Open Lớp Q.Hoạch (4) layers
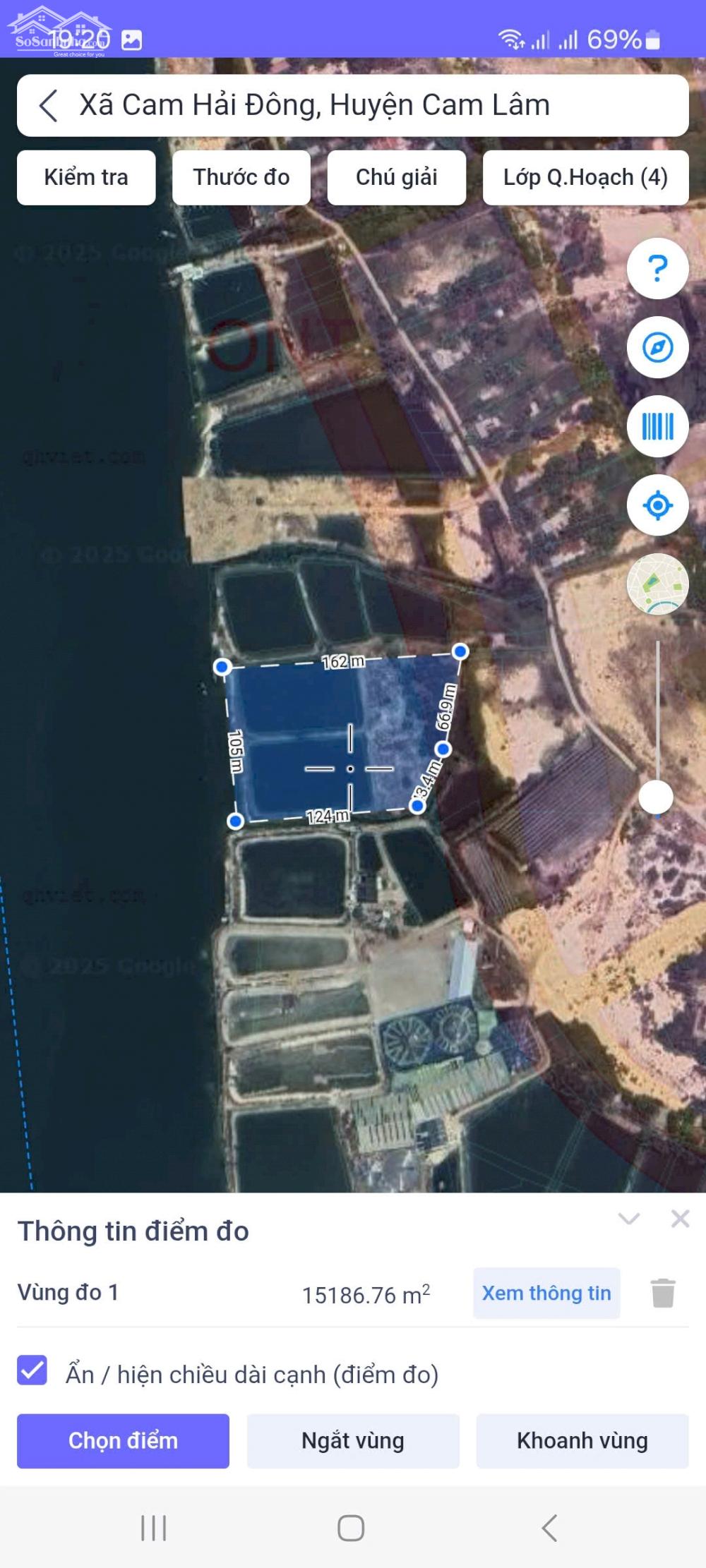Screen dimensions: 706x1568 [x=585, y=177]
